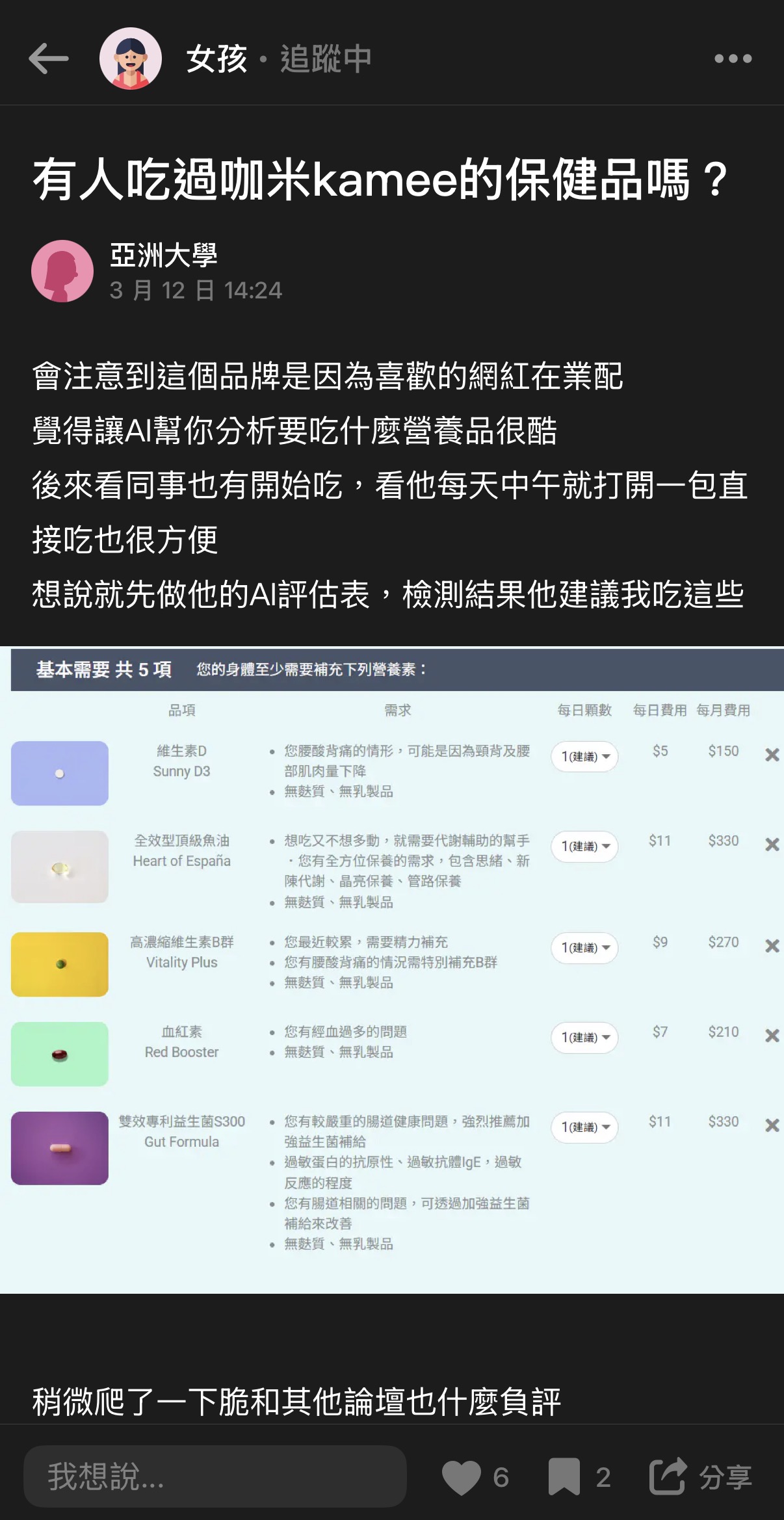The width and height of the screenshot is (784, 1520).
Task: Share this post via 分享
Action: click(x=701, y=1476)
